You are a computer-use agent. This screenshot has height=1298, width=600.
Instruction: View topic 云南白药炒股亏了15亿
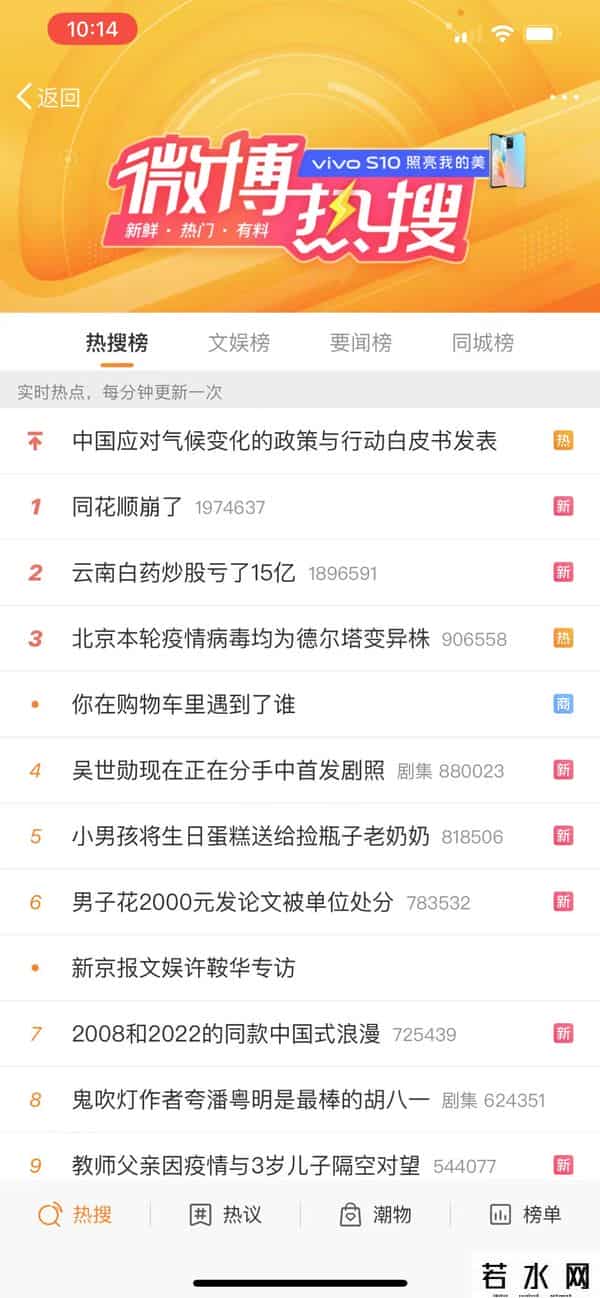(x=184, y=573)
